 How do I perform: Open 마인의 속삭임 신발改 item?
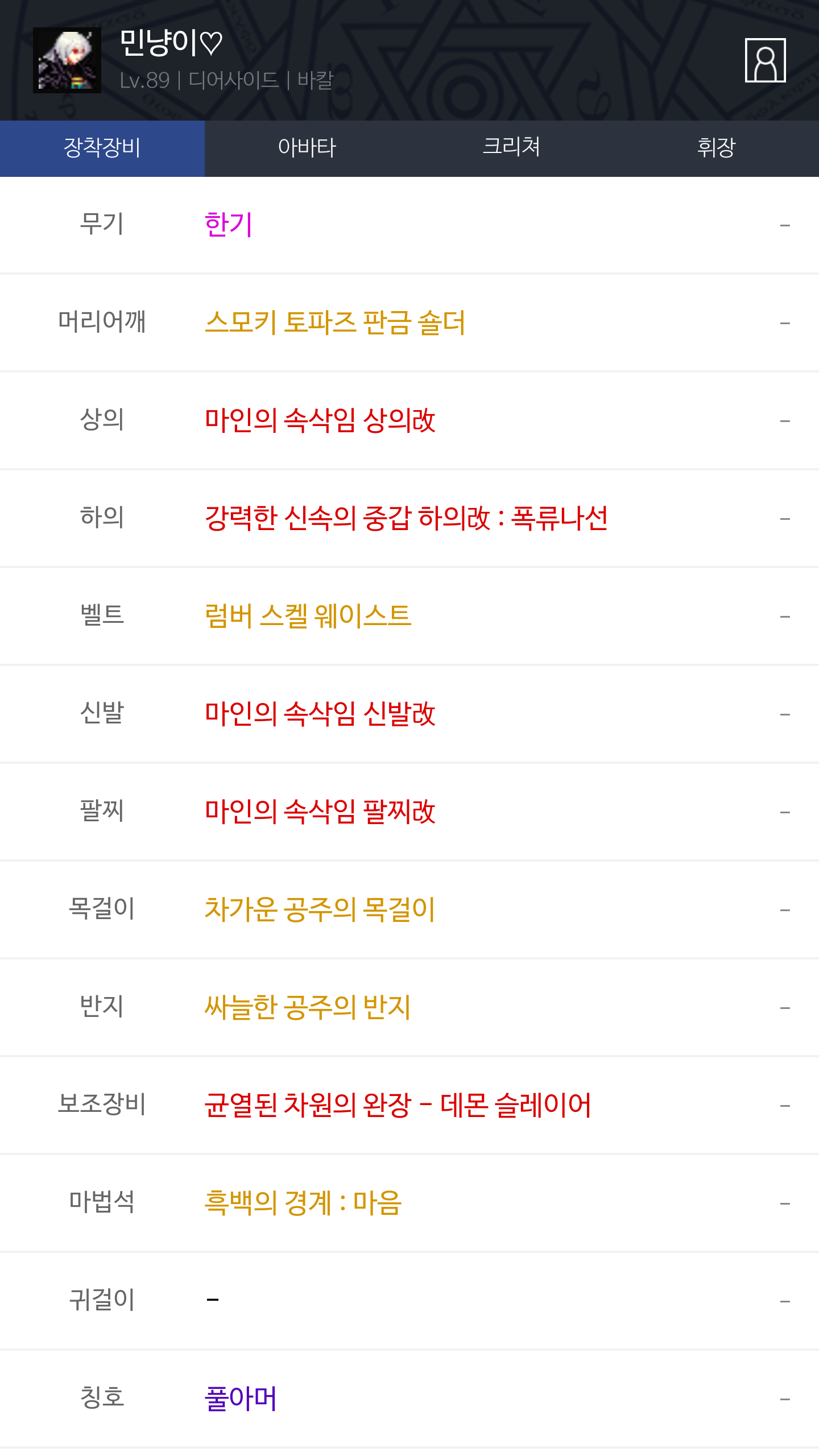tap(320, 714)
